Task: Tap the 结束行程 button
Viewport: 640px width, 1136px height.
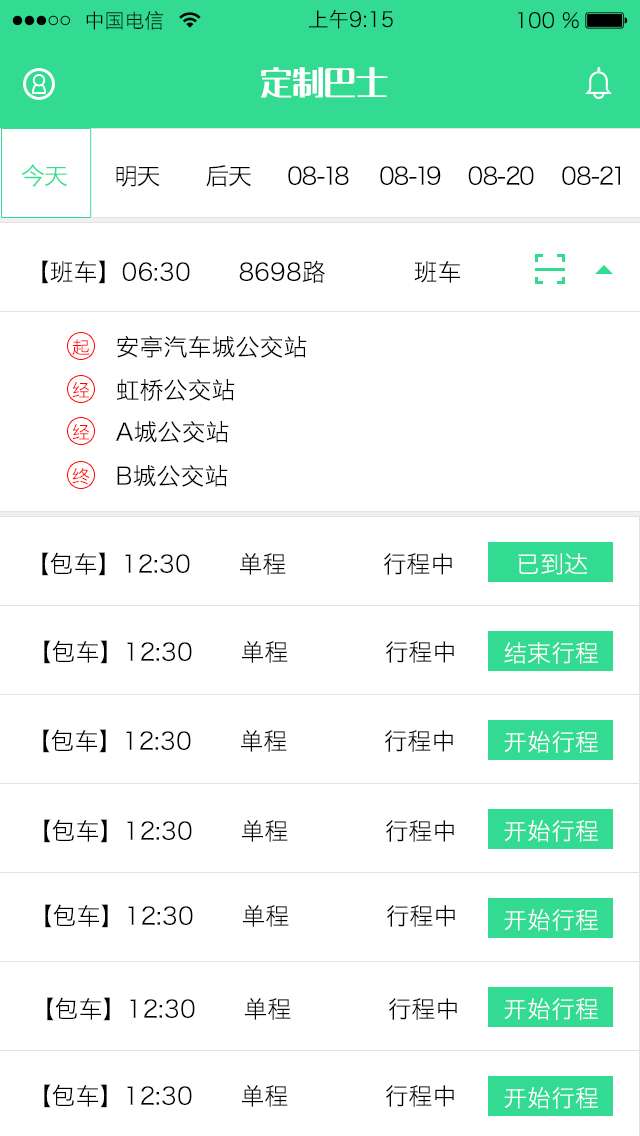Action: [x=550, y=651]
